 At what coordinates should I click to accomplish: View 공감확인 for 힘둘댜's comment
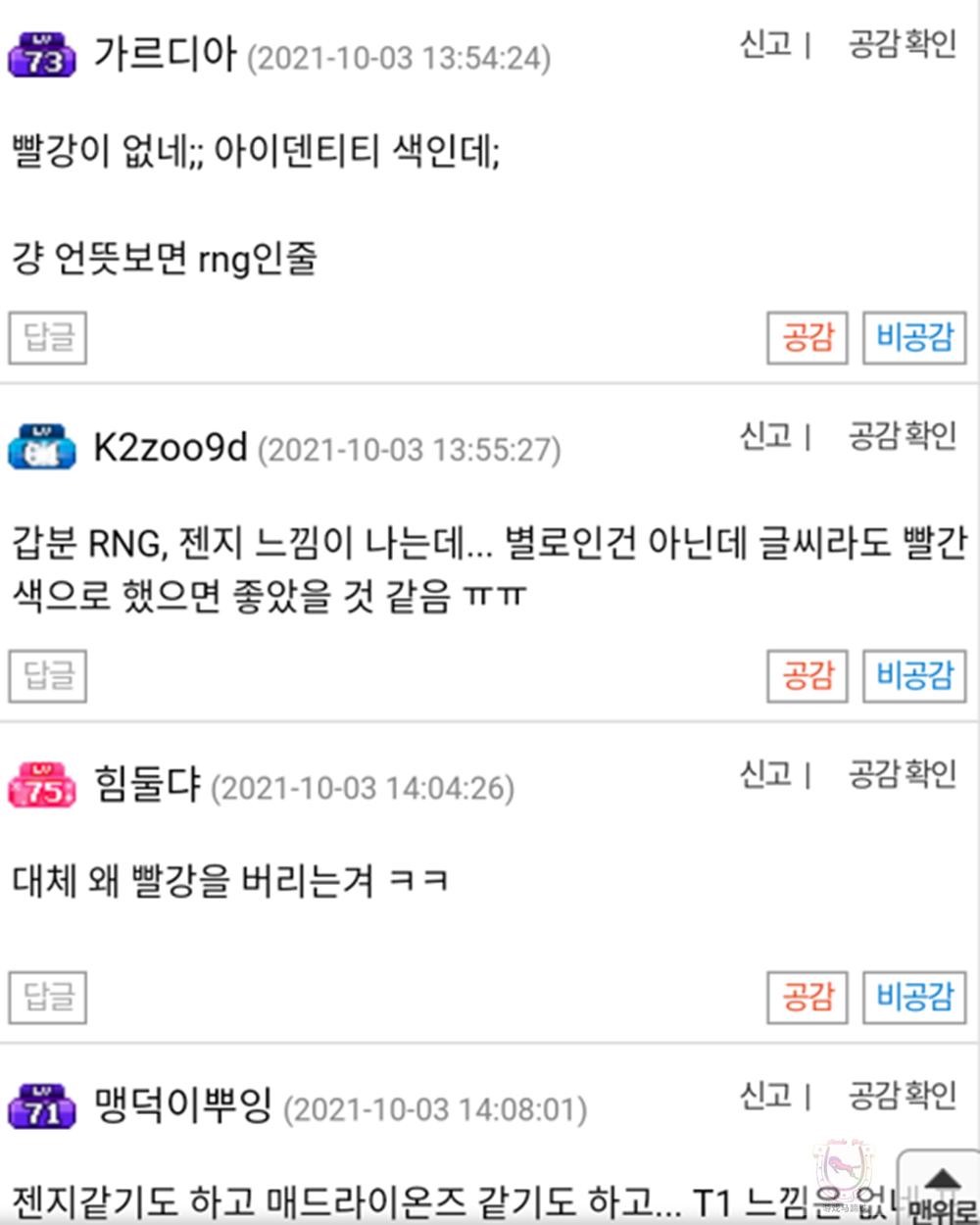(x=902, y=774)
